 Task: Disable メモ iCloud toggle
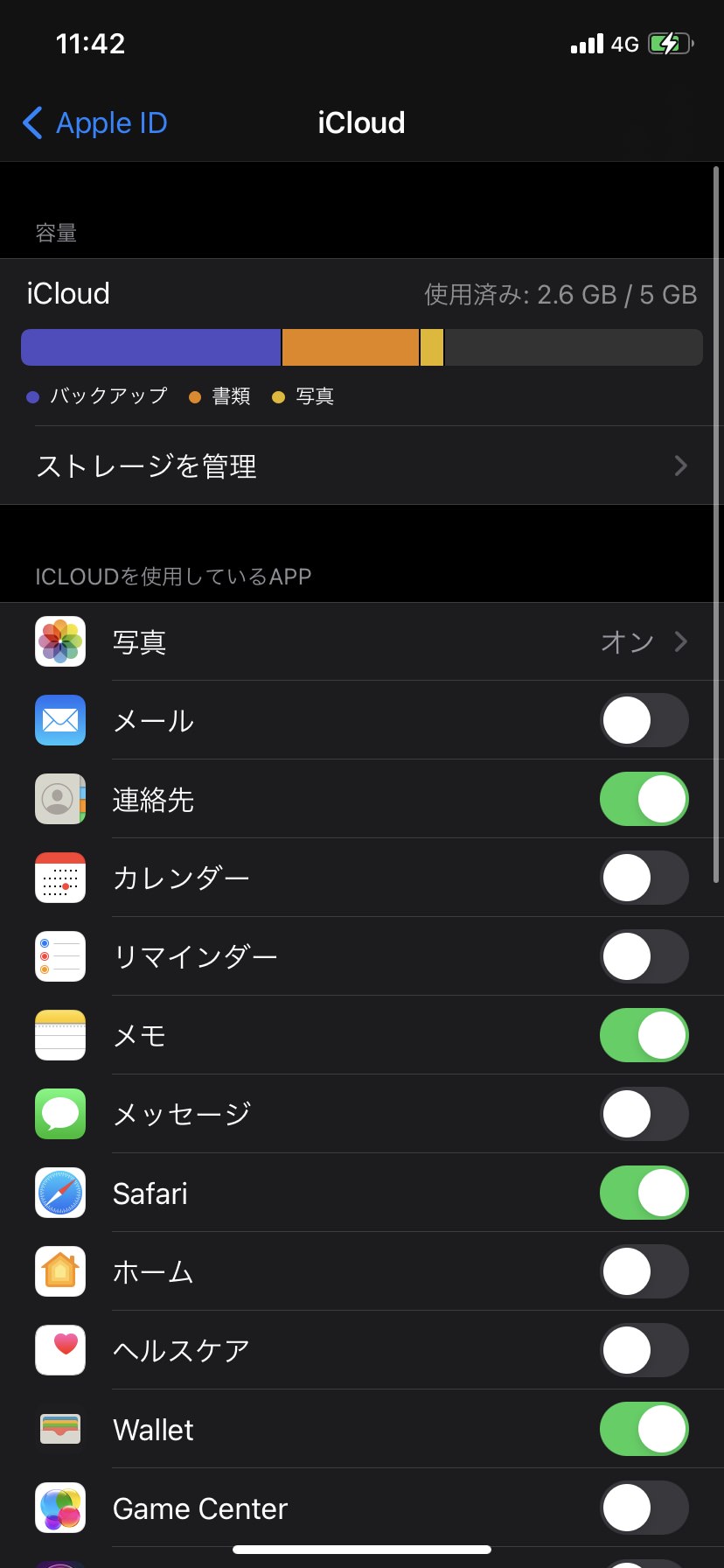click(x=644, y=1035)
